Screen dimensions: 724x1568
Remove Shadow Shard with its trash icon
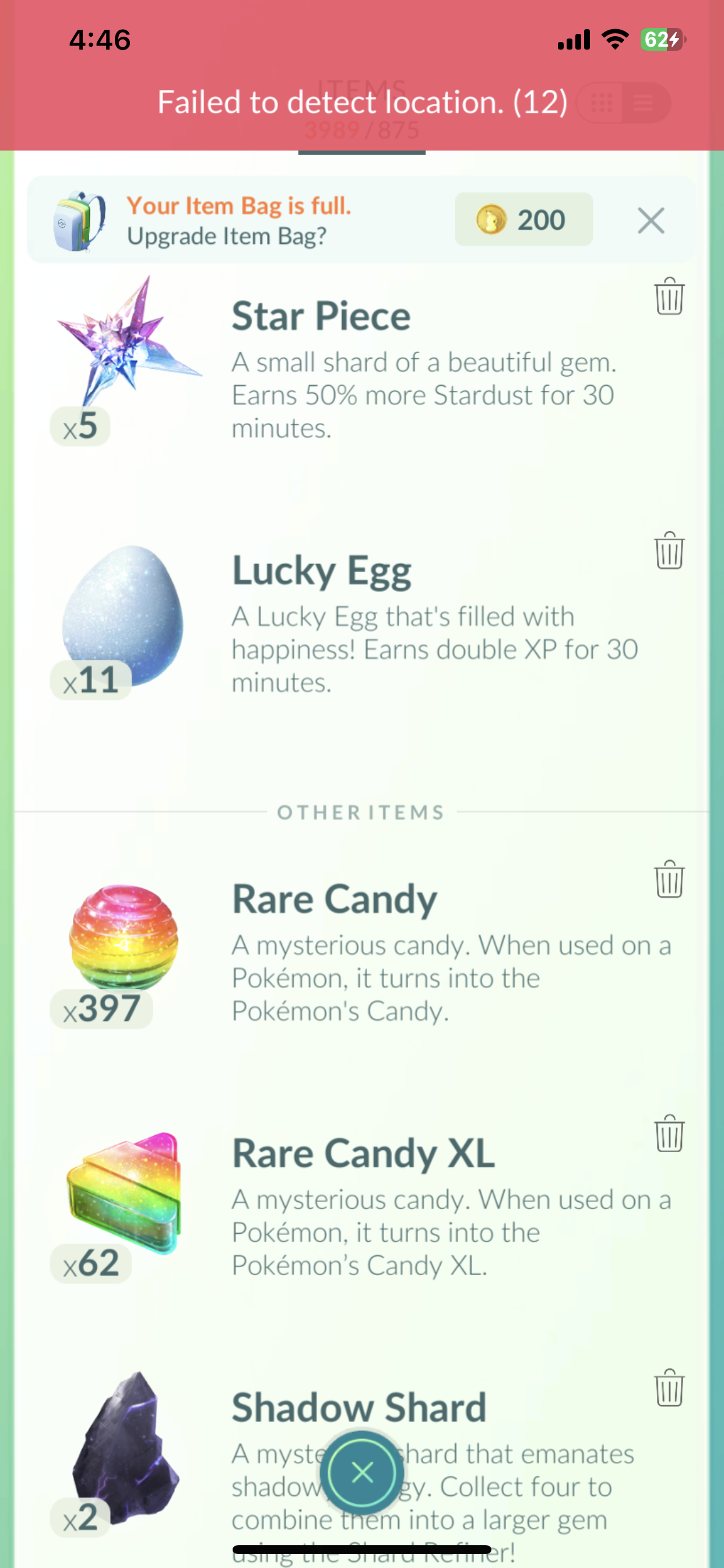pyautogui.click(x=669, y=1388)
